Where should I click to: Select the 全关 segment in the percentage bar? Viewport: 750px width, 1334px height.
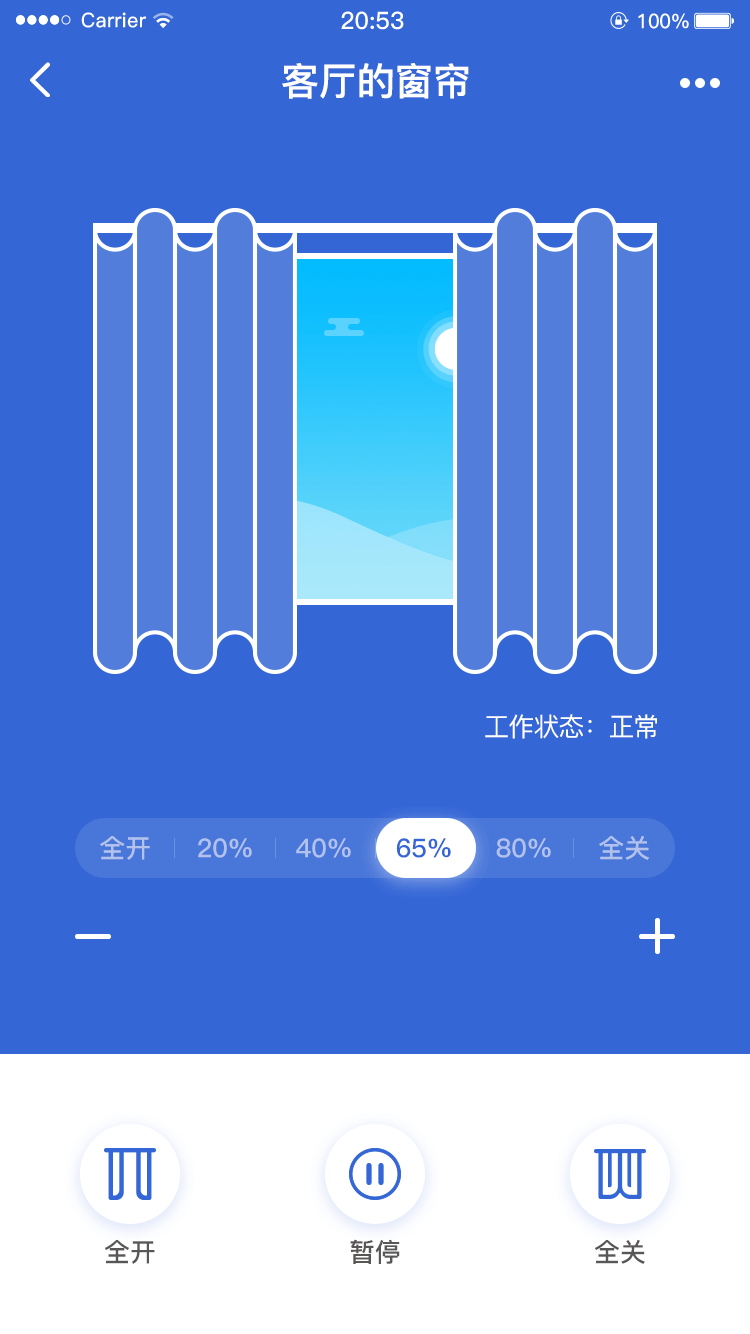[624, 848]
